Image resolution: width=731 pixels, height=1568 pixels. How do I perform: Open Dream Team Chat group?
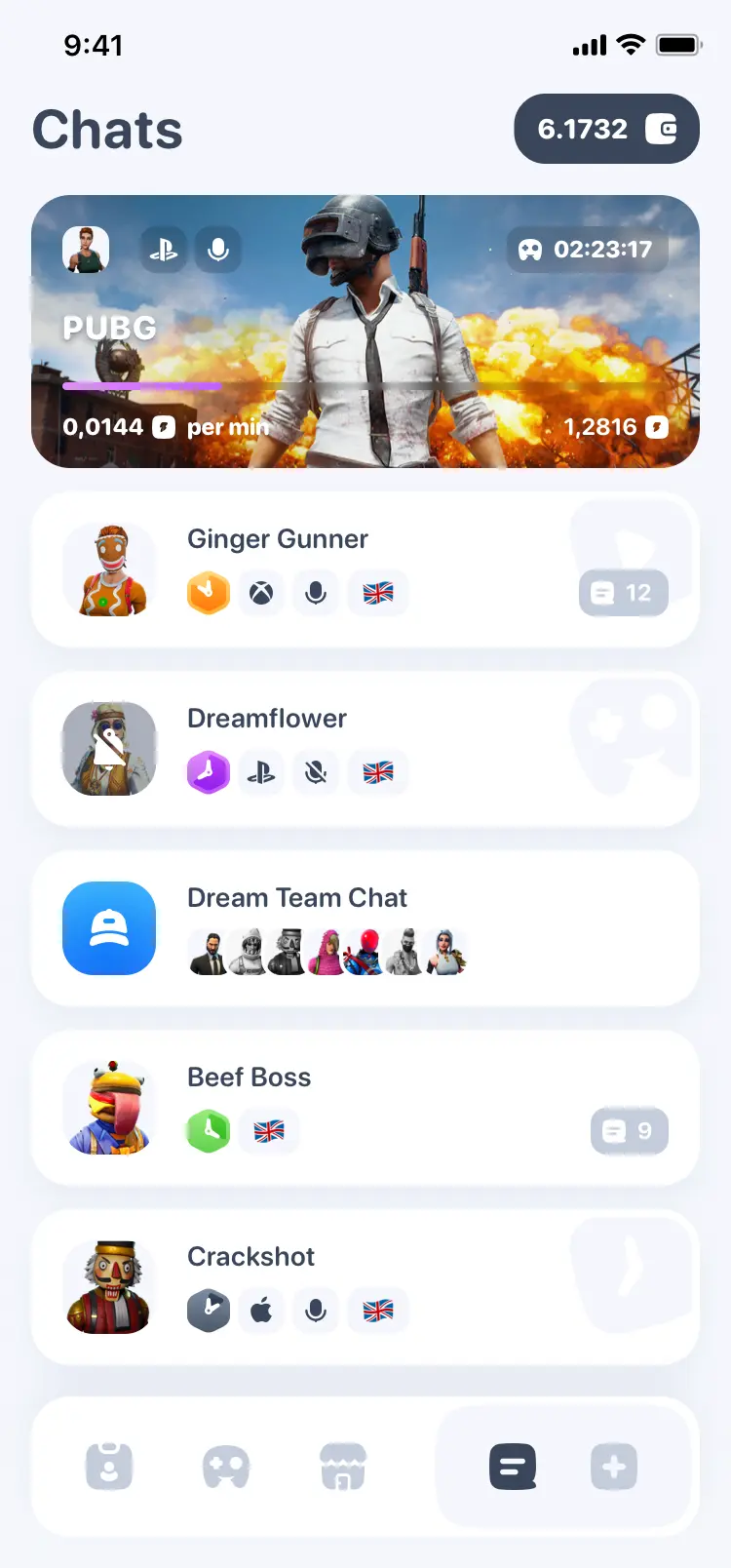pos(365,928)
